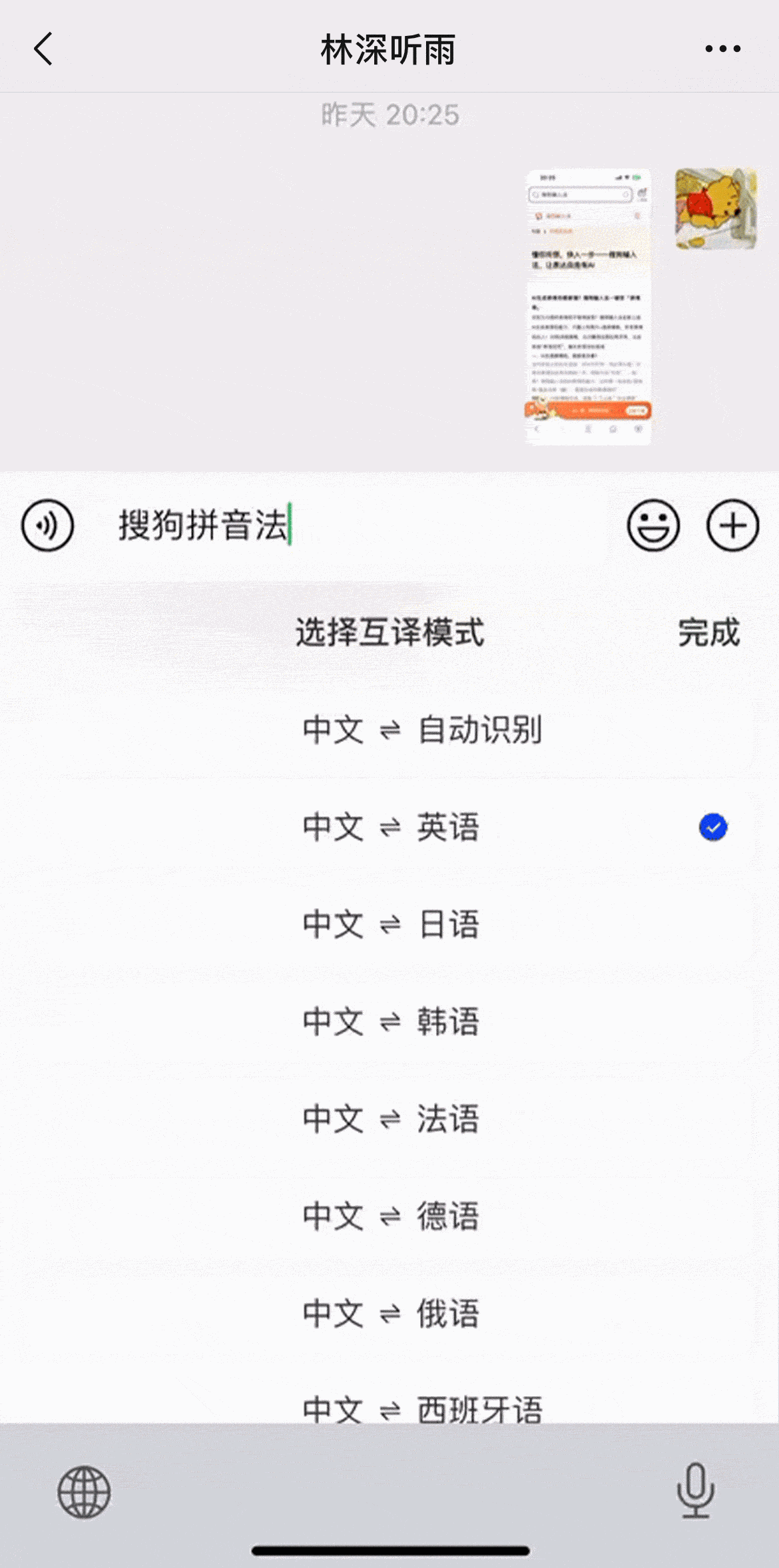
Task: Go back with the chat back arrow
Action: click(43, 49)
